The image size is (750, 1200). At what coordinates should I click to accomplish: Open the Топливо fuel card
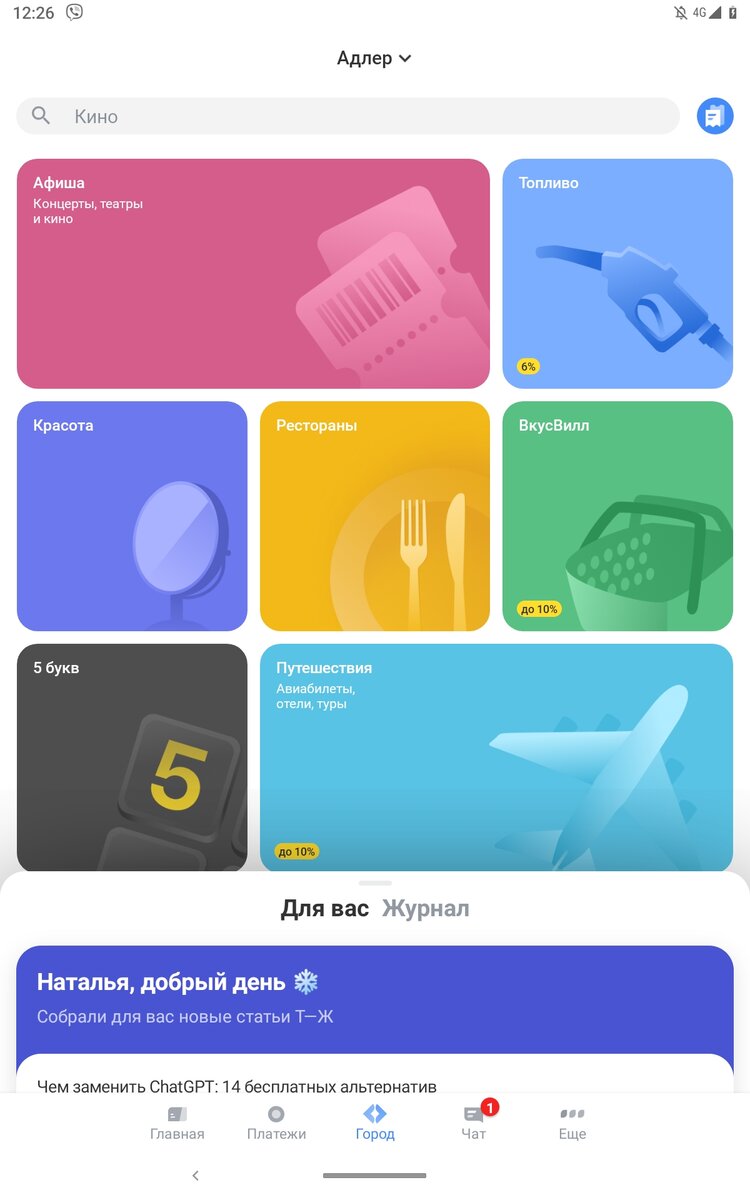click(x=617, y=273)
